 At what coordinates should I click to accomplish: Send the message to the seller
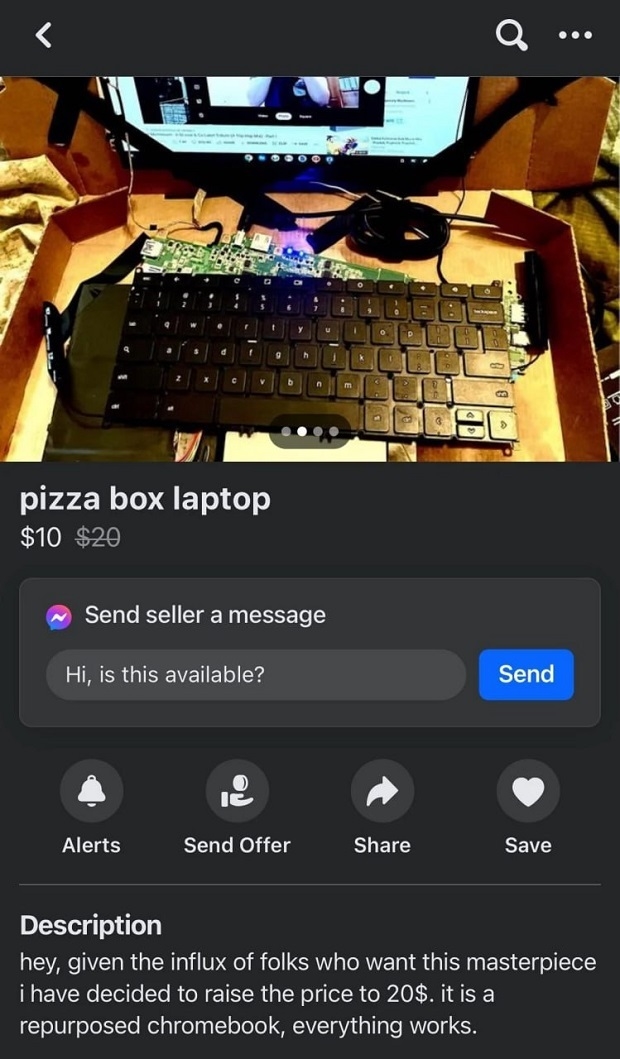click(x=526, y=674)
